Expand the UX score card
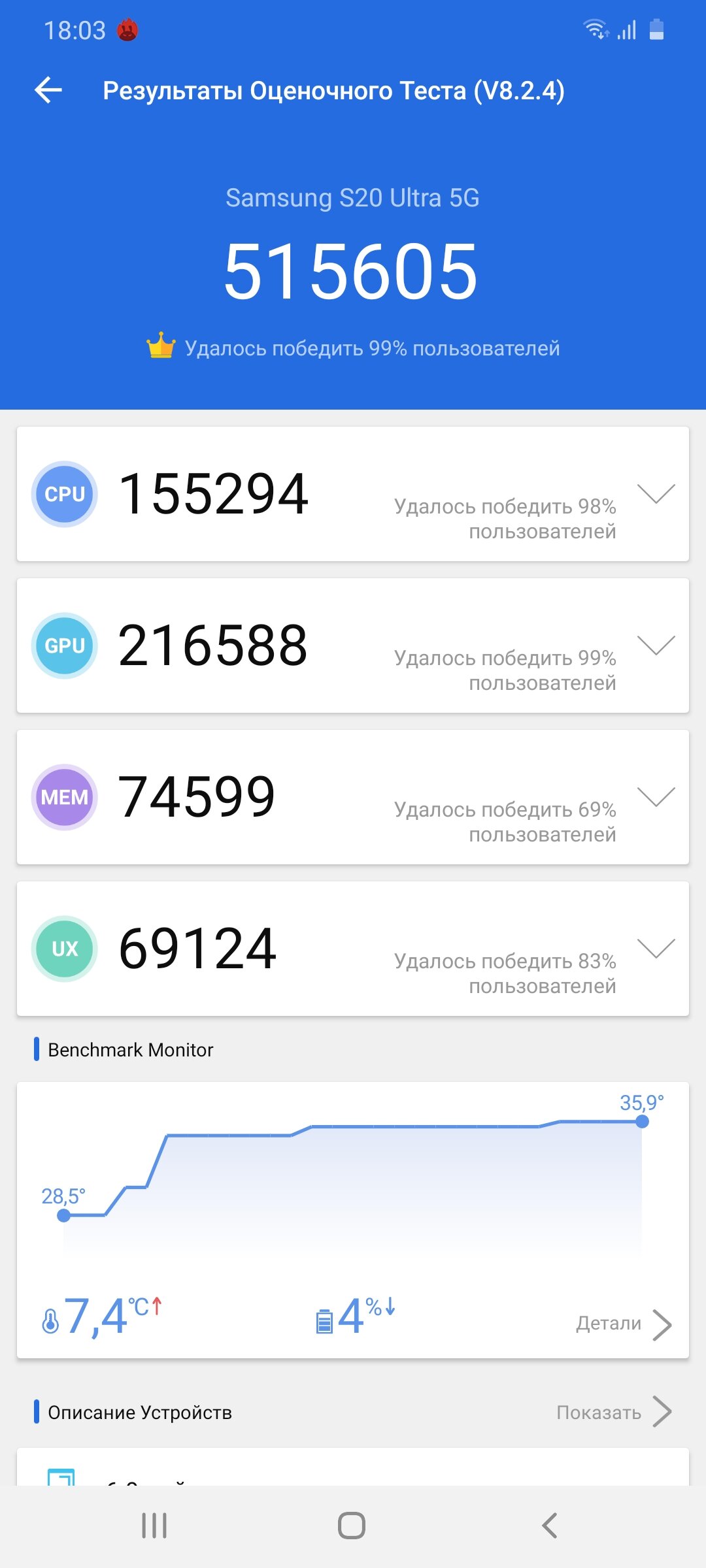706x1568 pixels. pyautogui.click(x=656, y=949)
